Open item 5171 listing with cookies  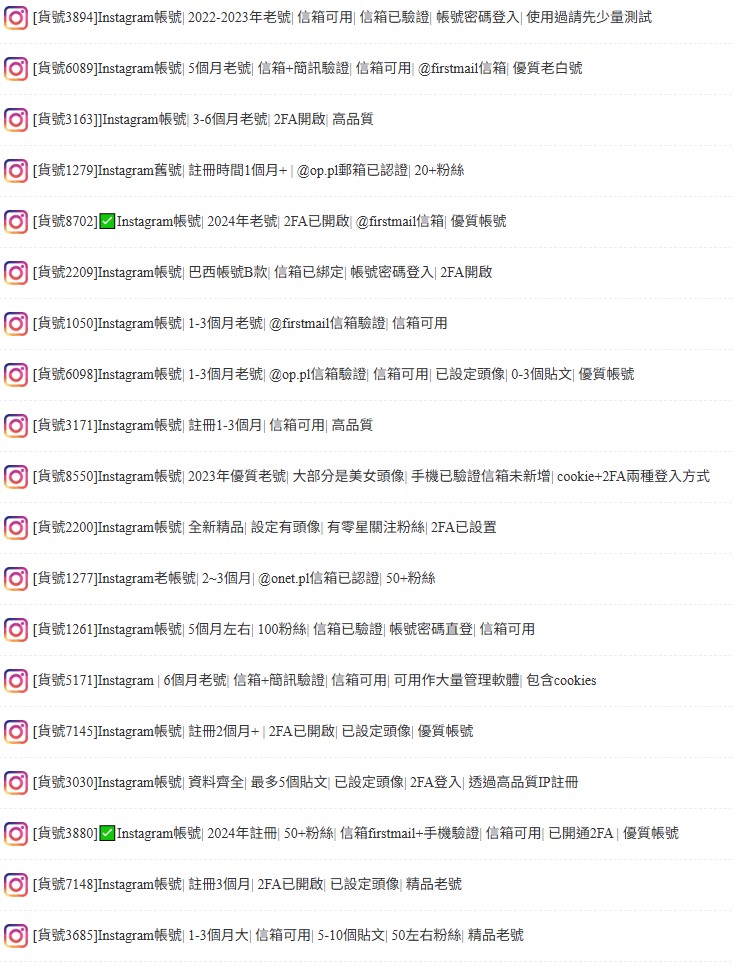click(x=314, y=680)
